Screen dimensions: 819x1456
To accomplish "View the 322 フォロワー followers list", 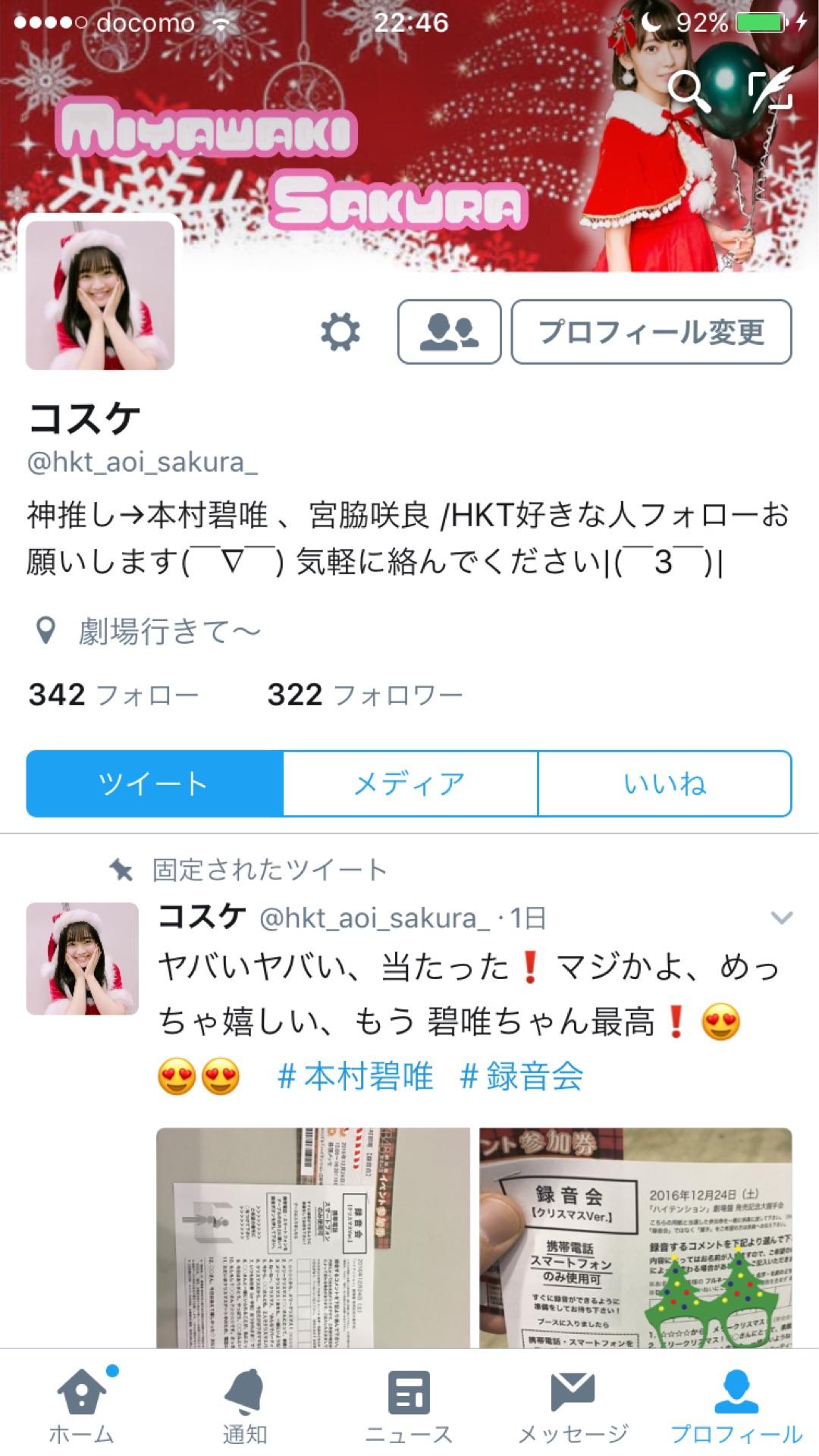I will (365, 695).
